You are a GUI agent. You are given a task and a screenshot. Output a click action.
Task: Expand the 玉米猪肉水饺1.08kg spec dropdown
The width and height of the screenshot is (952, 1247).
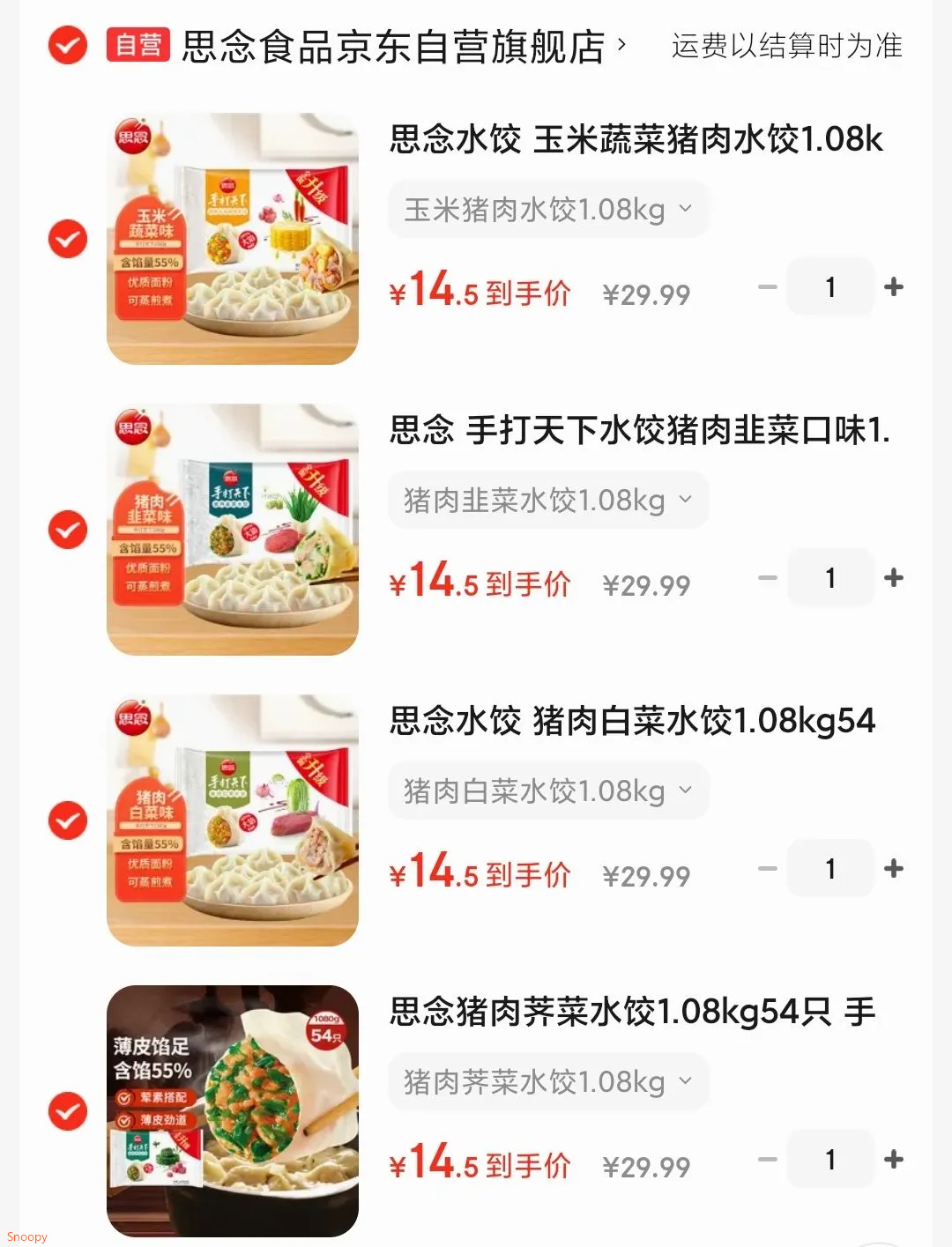(547, 210)
